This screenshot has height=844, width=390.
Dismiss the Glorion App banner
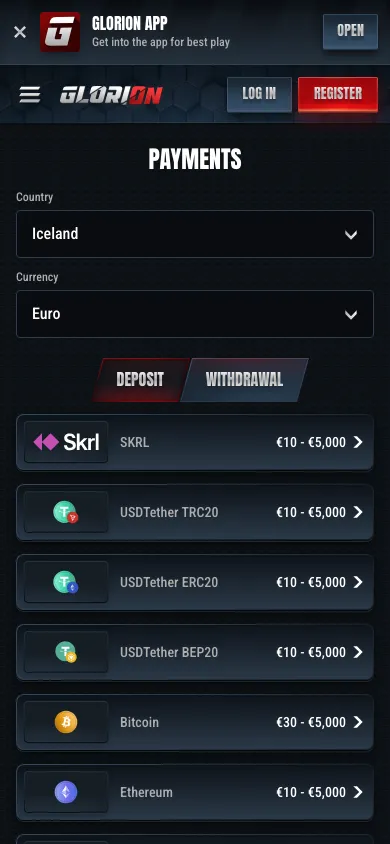click(20, 32)
